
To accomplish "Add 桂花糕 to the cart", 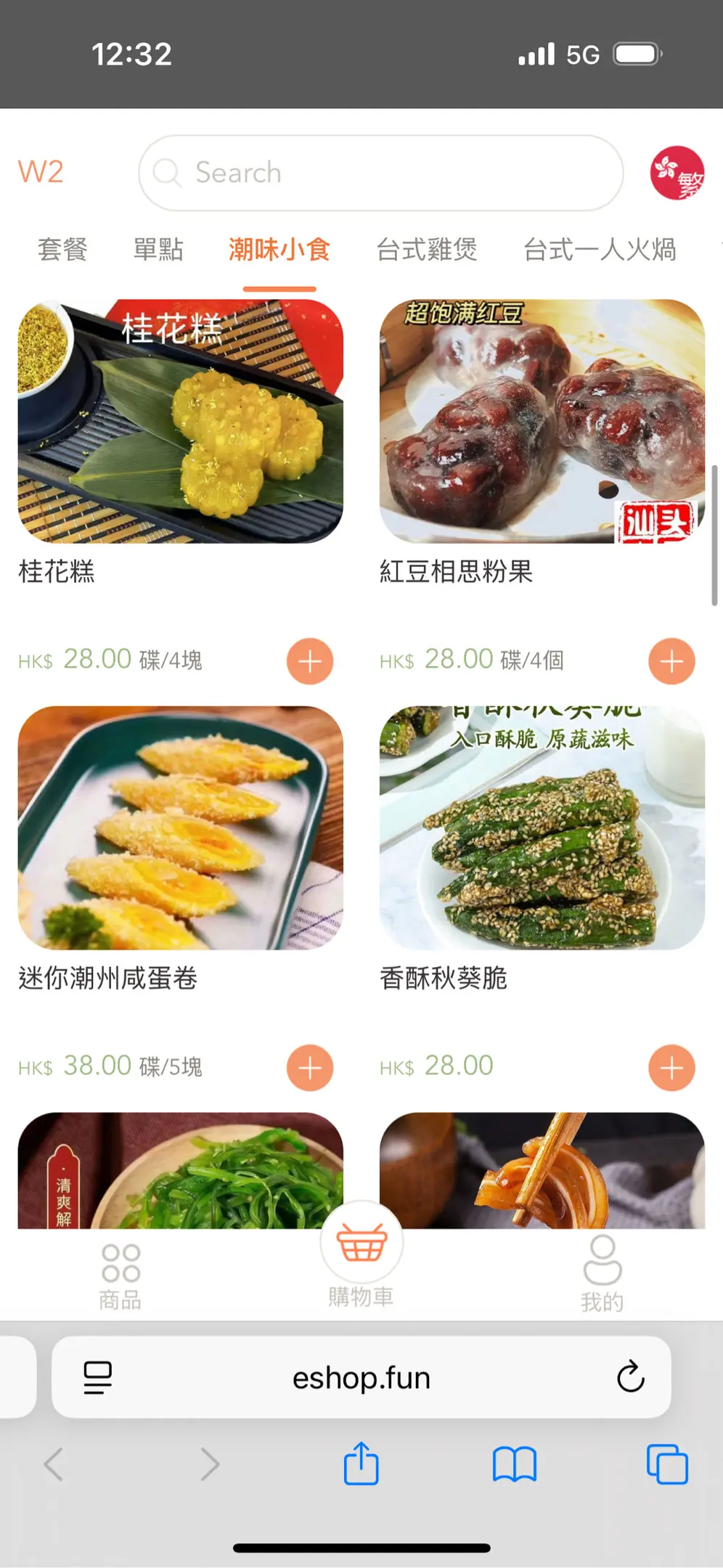I will pos(310,661).
